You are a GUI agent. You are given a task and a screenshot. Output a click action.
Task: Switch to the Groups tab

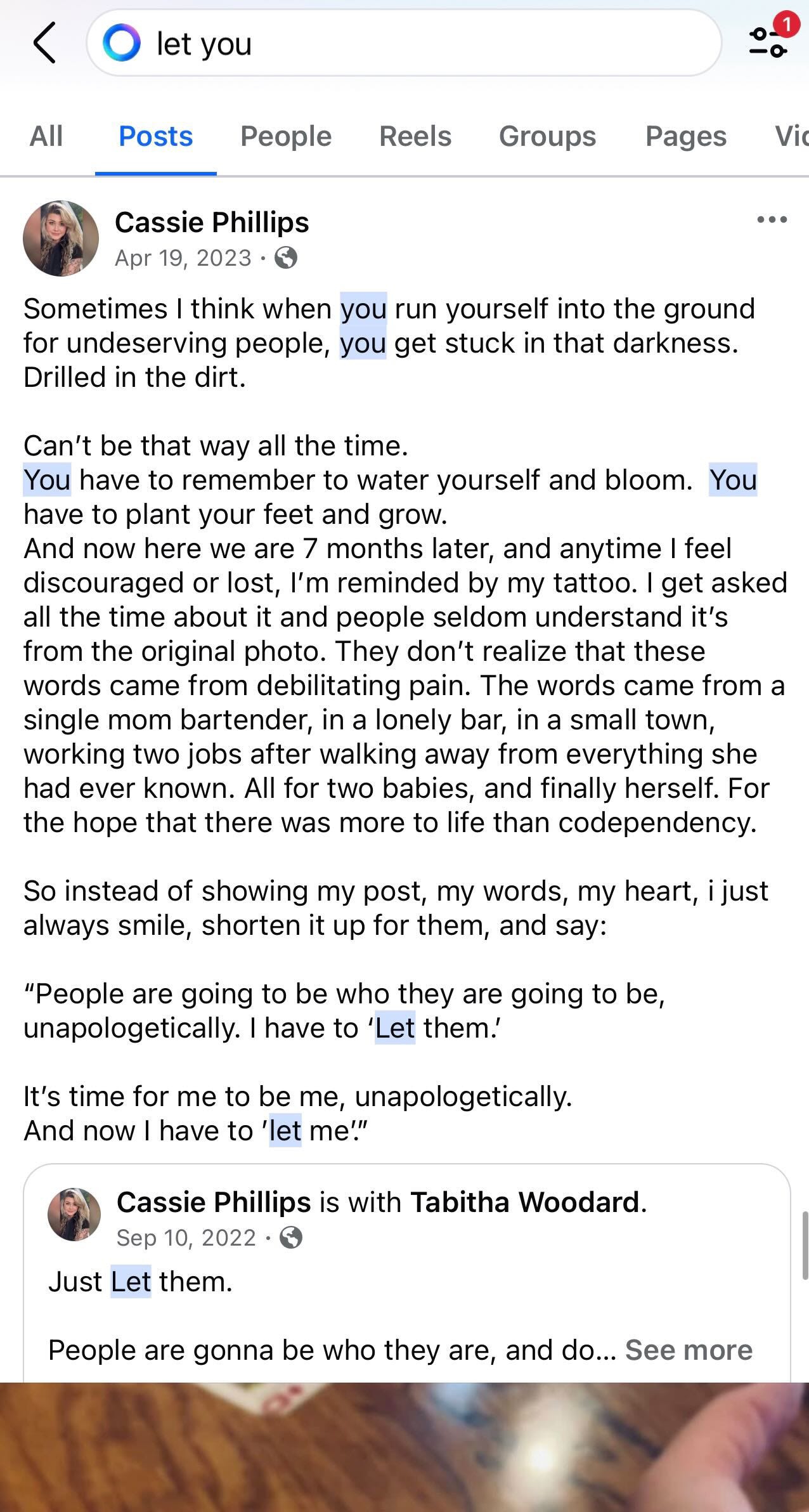click(x=548, y=136)
